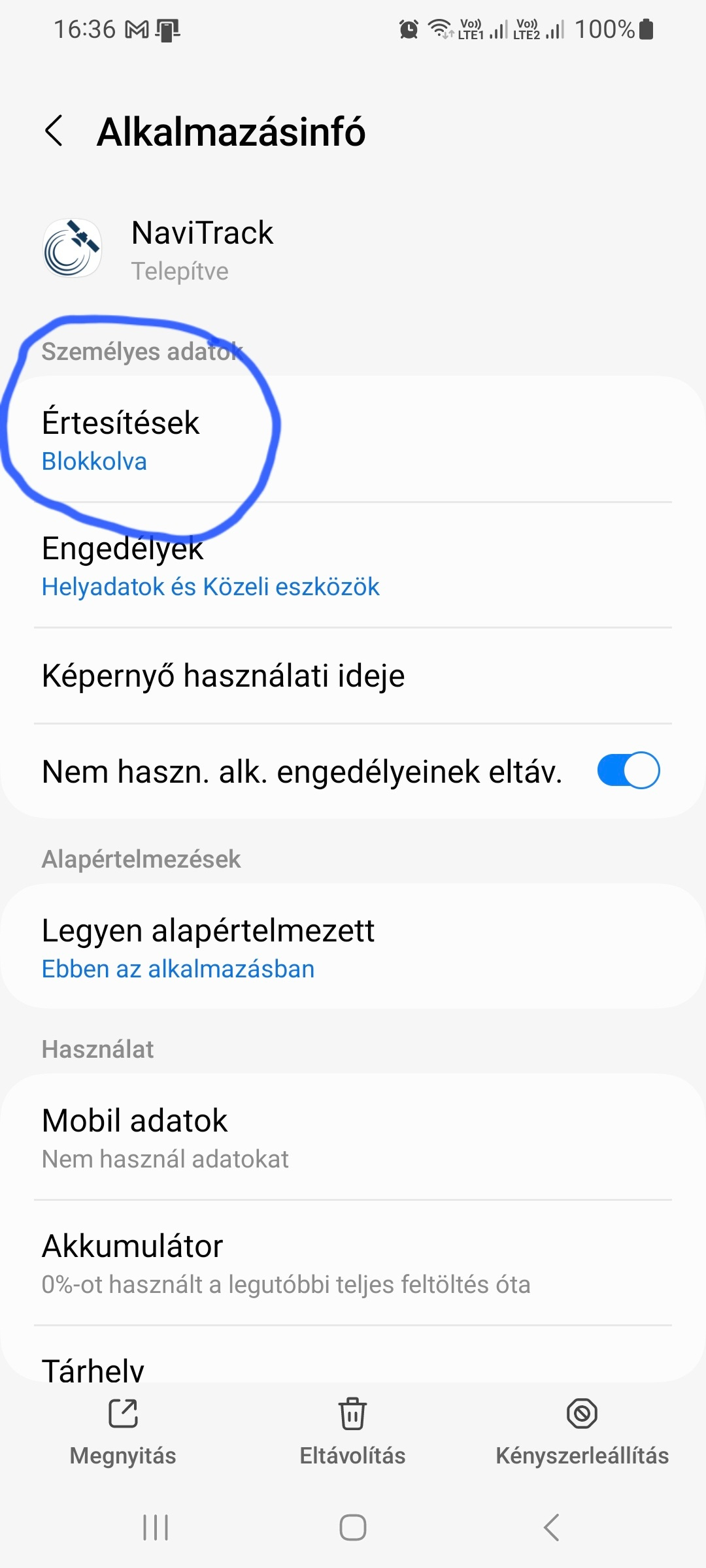Open Képernyő használati ideje
This screenshot has height=1568, width=706.
coord(353,676)
